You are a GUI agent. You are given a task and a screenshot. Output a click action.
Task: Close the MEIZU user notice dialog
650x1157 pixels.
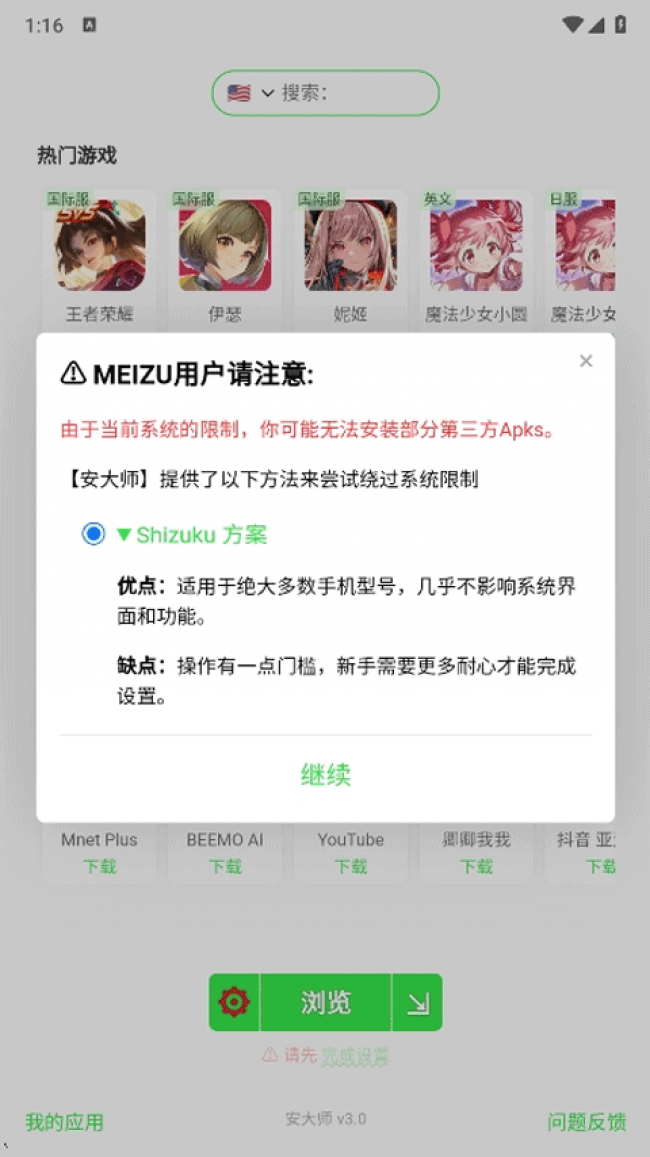pos(586,361)
